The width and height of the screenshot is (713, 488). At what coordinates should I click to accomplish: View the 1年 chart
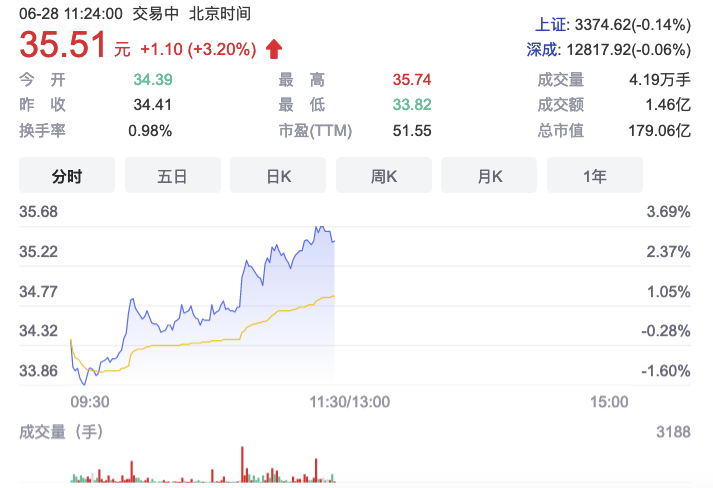point(595,176)
